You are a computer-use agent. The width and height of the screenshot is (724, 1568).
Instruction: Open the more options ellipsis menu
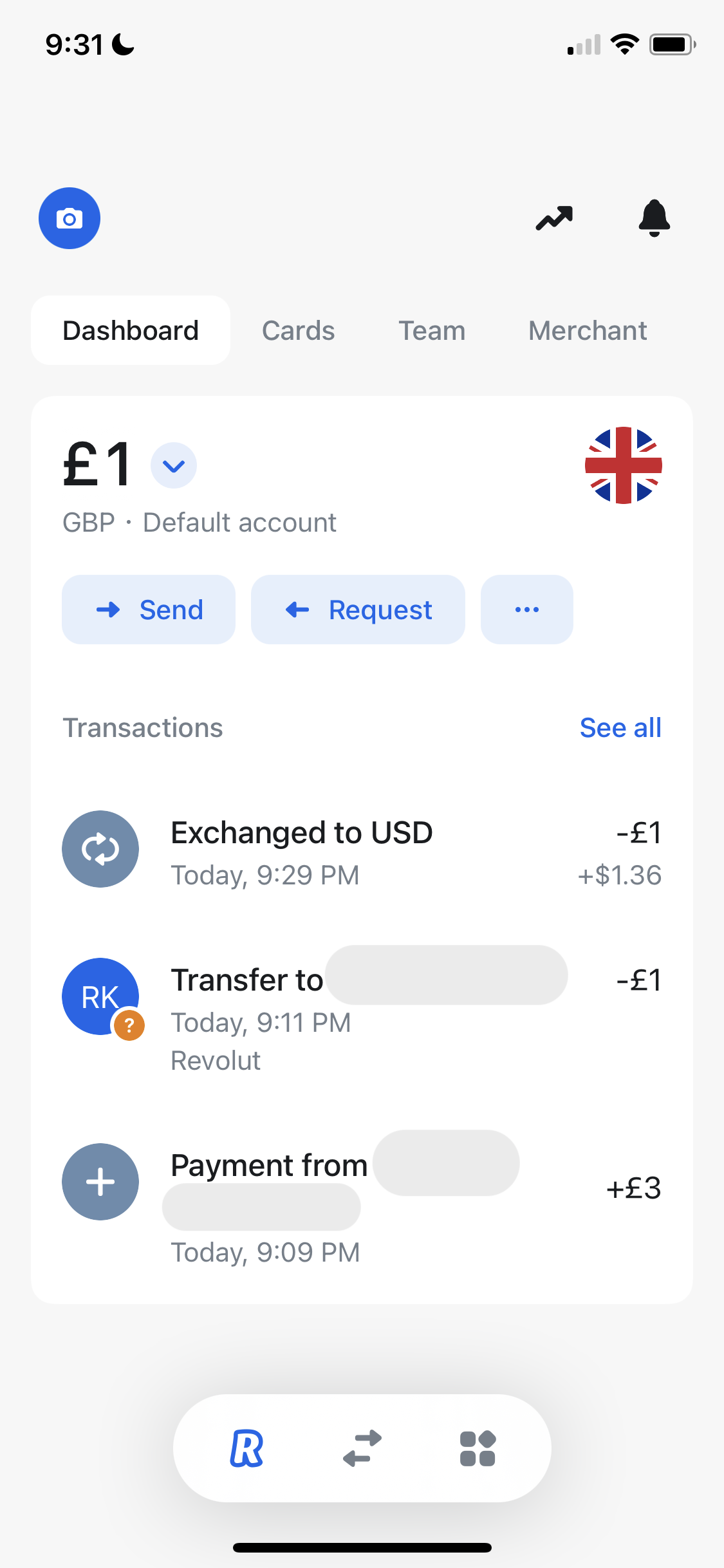[526, 609]
